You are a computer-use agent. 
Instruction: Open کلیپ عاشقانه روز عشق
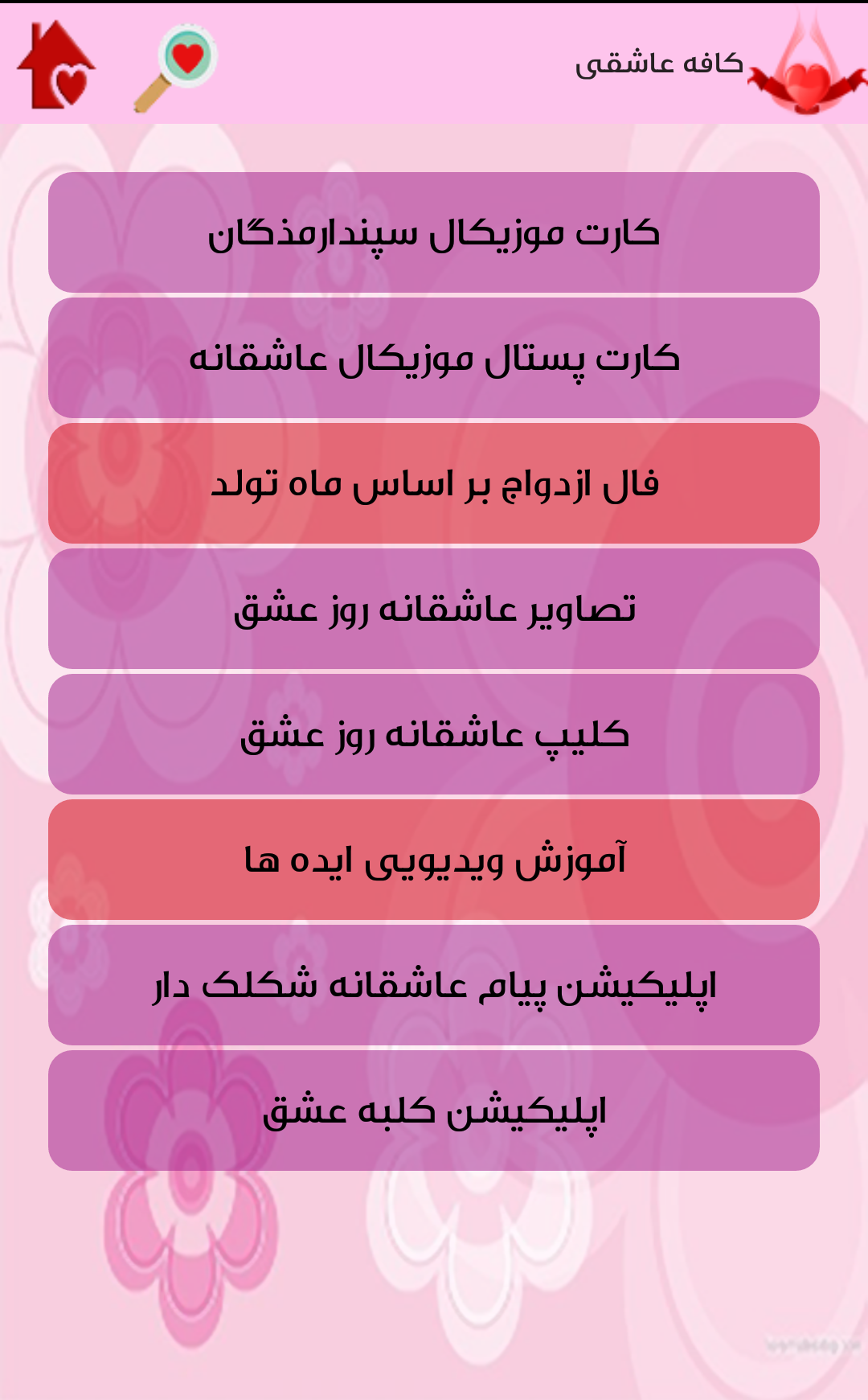click(434, 734)
